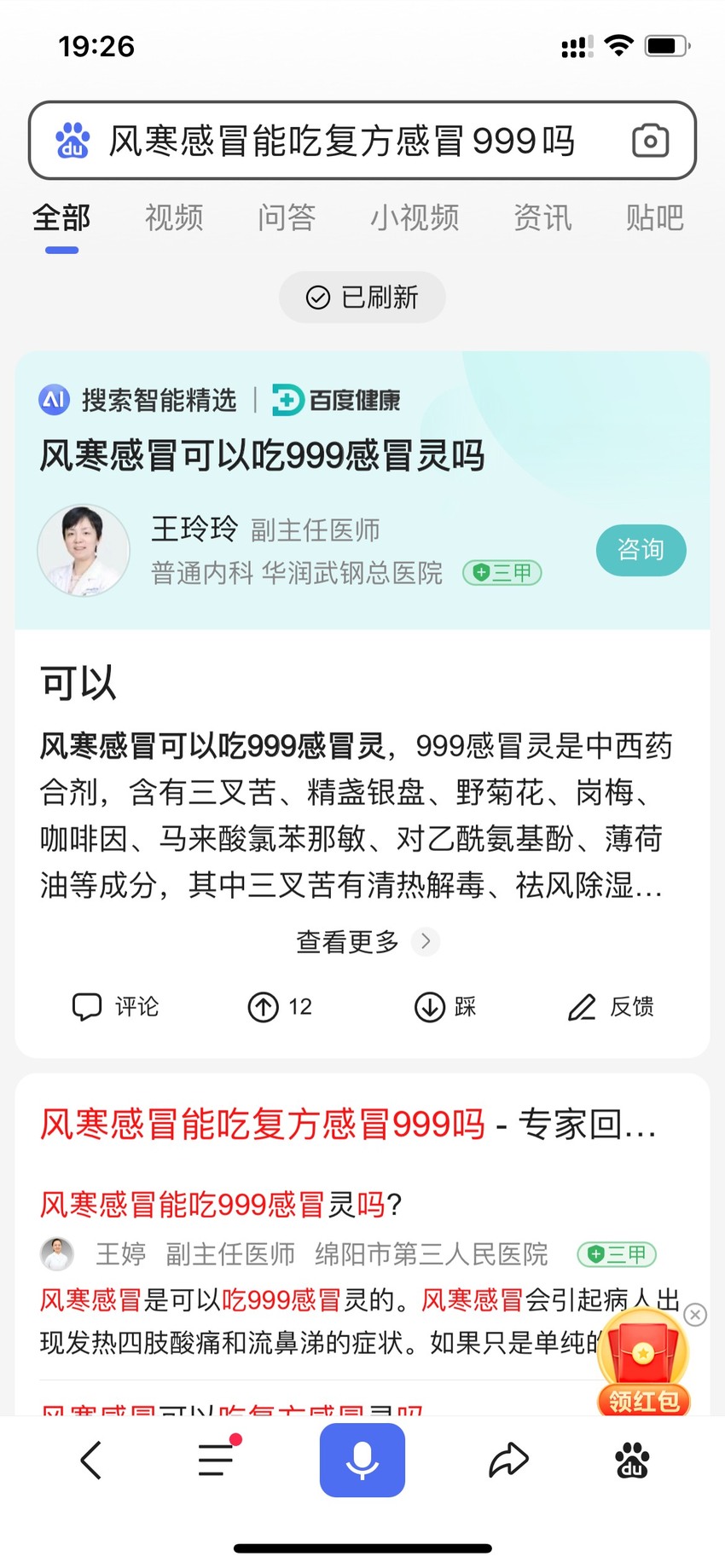This screenshot has width=725, height=1568.
Task: Tap 咨询 to consult Dr. 王玲玲
Action: [641, 550]
